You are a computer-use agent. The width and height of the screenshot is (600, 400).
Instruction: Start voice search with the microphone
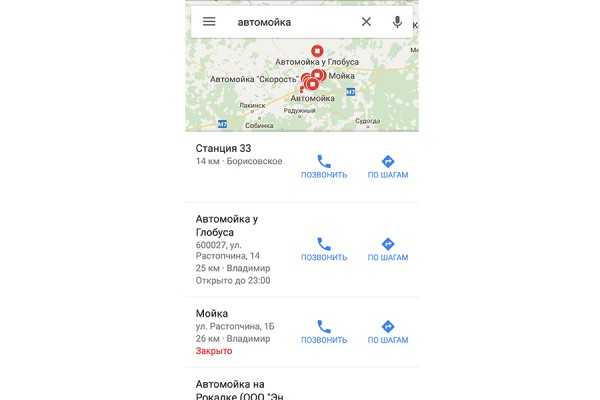tap(397, 22)
